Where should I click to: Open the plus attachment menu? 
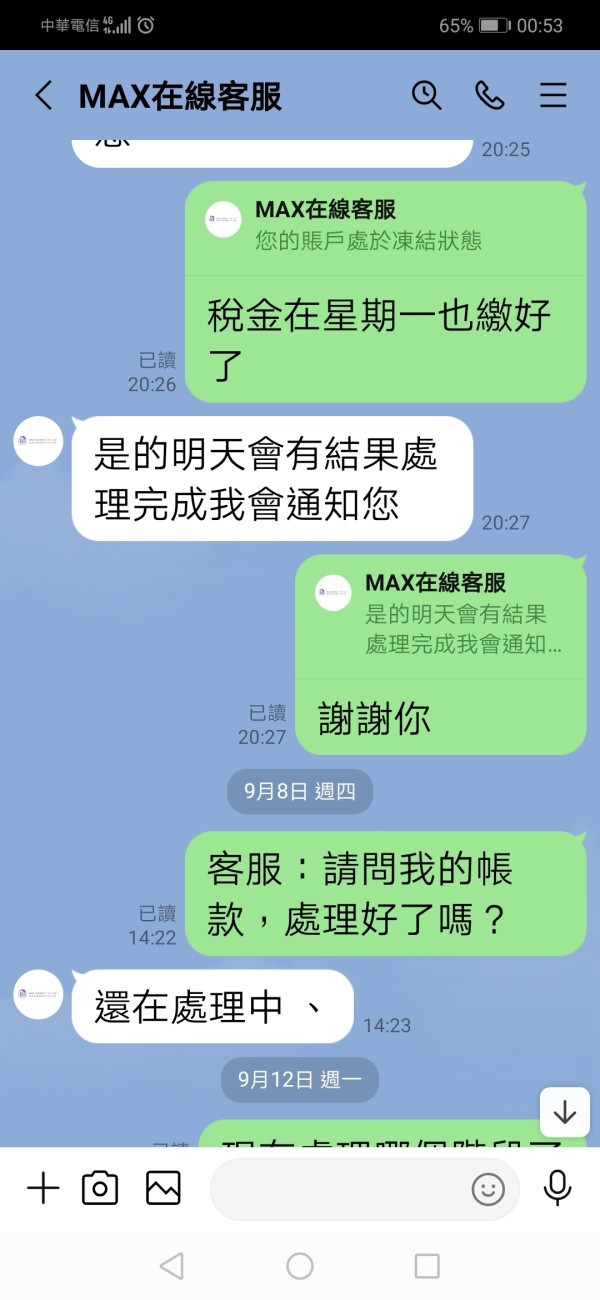click(x=43, y=1188)
